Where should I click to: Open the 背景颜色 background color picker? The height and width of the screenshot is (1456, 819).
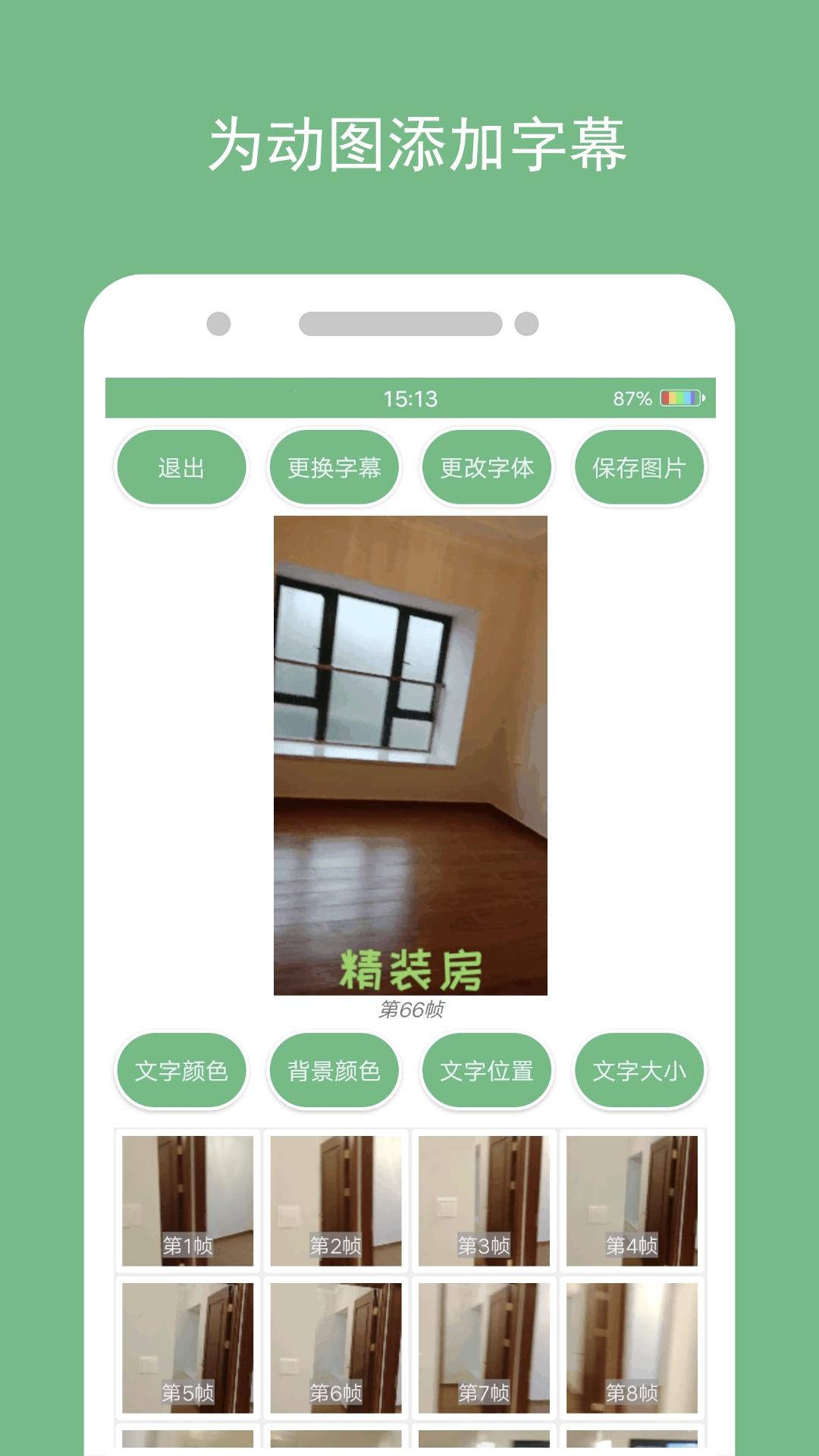(334, 1069)
